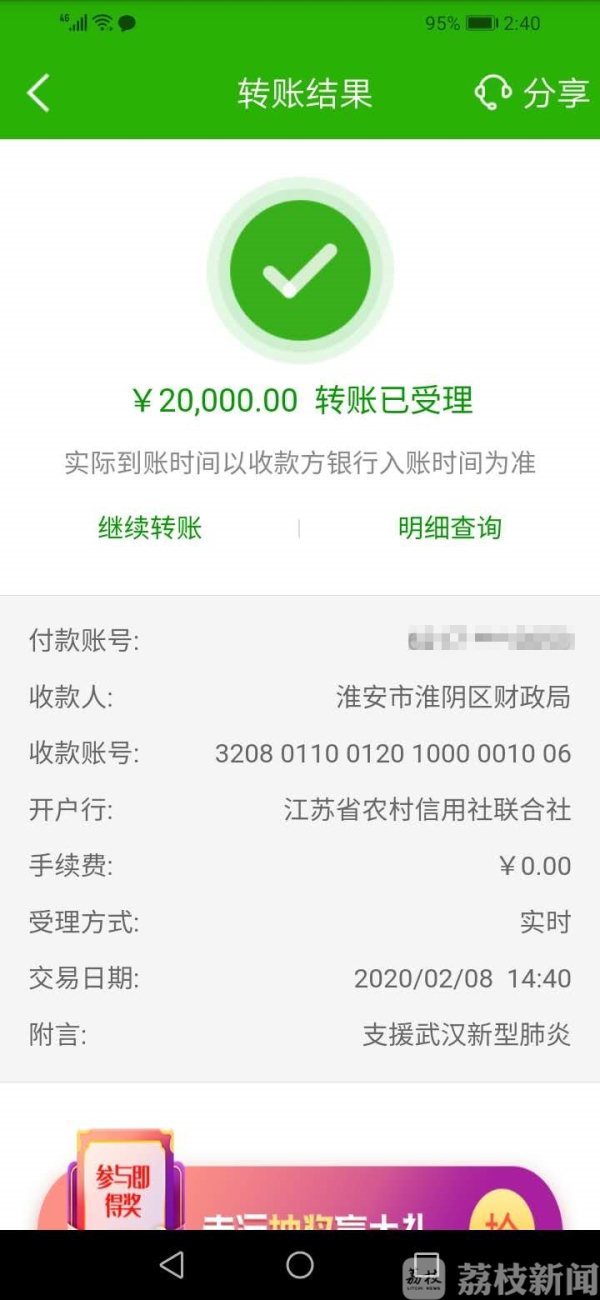This screenshot has width=600, height=1300.
Task: Go back using the top-left arrow
Action: 38,93
